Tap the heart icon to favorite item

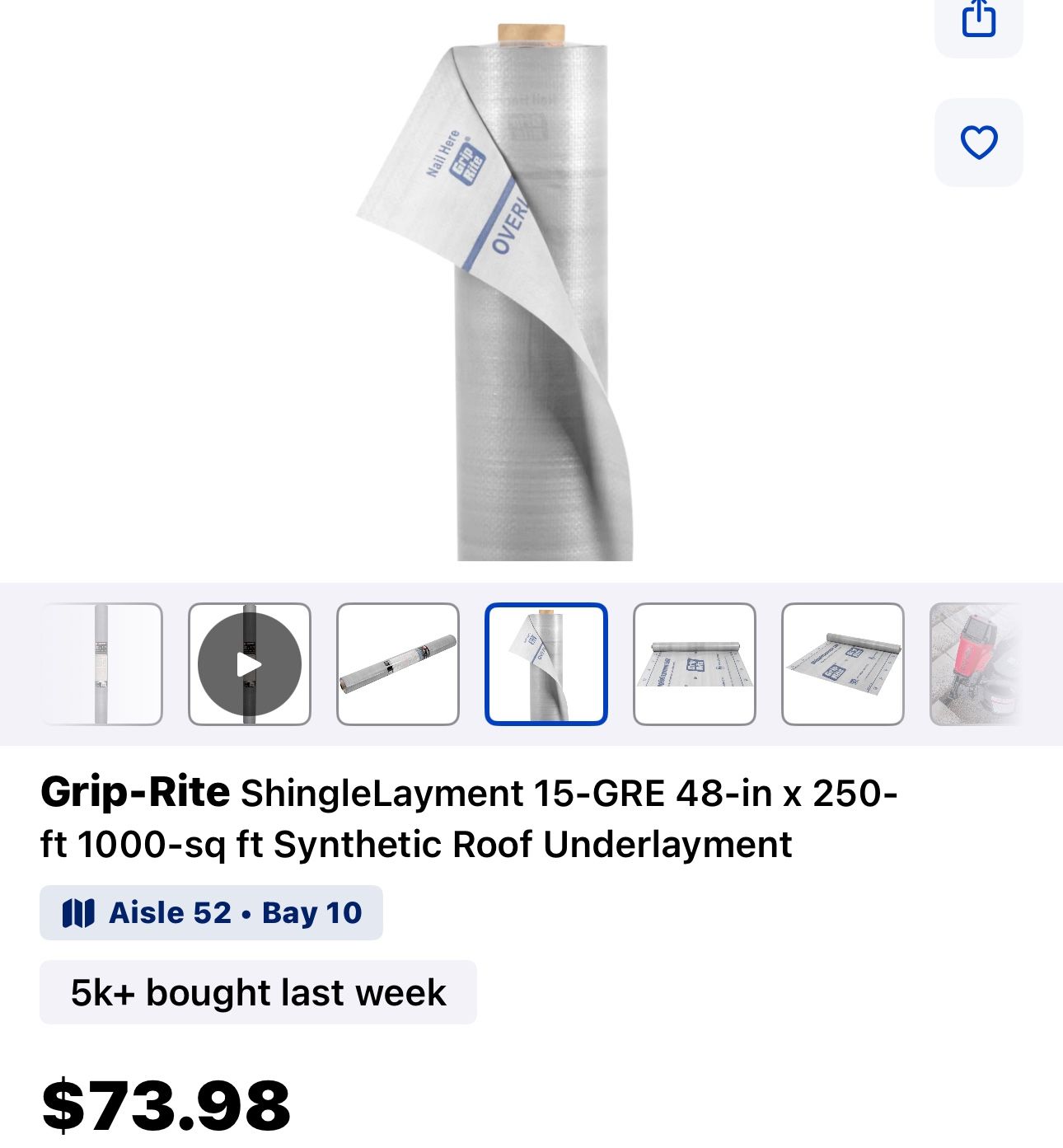(978, 143)
